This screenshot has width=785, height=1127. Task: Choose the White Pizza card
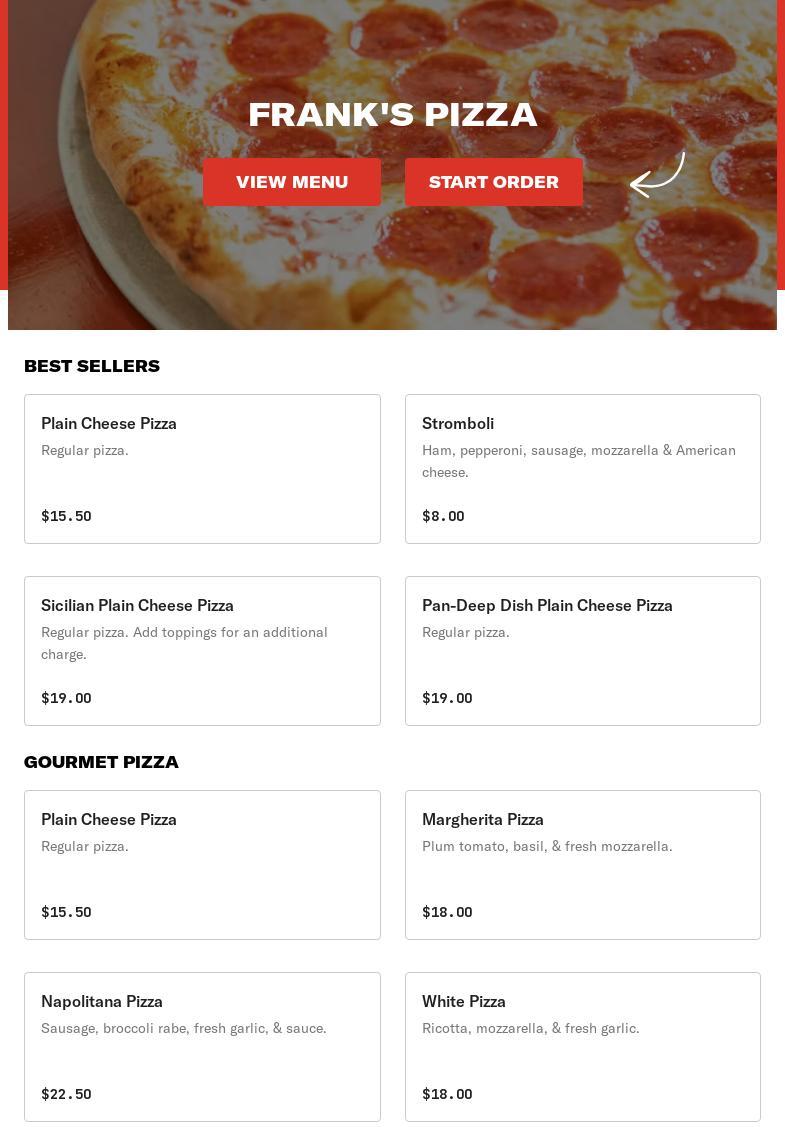click(x=582, y=1046)
